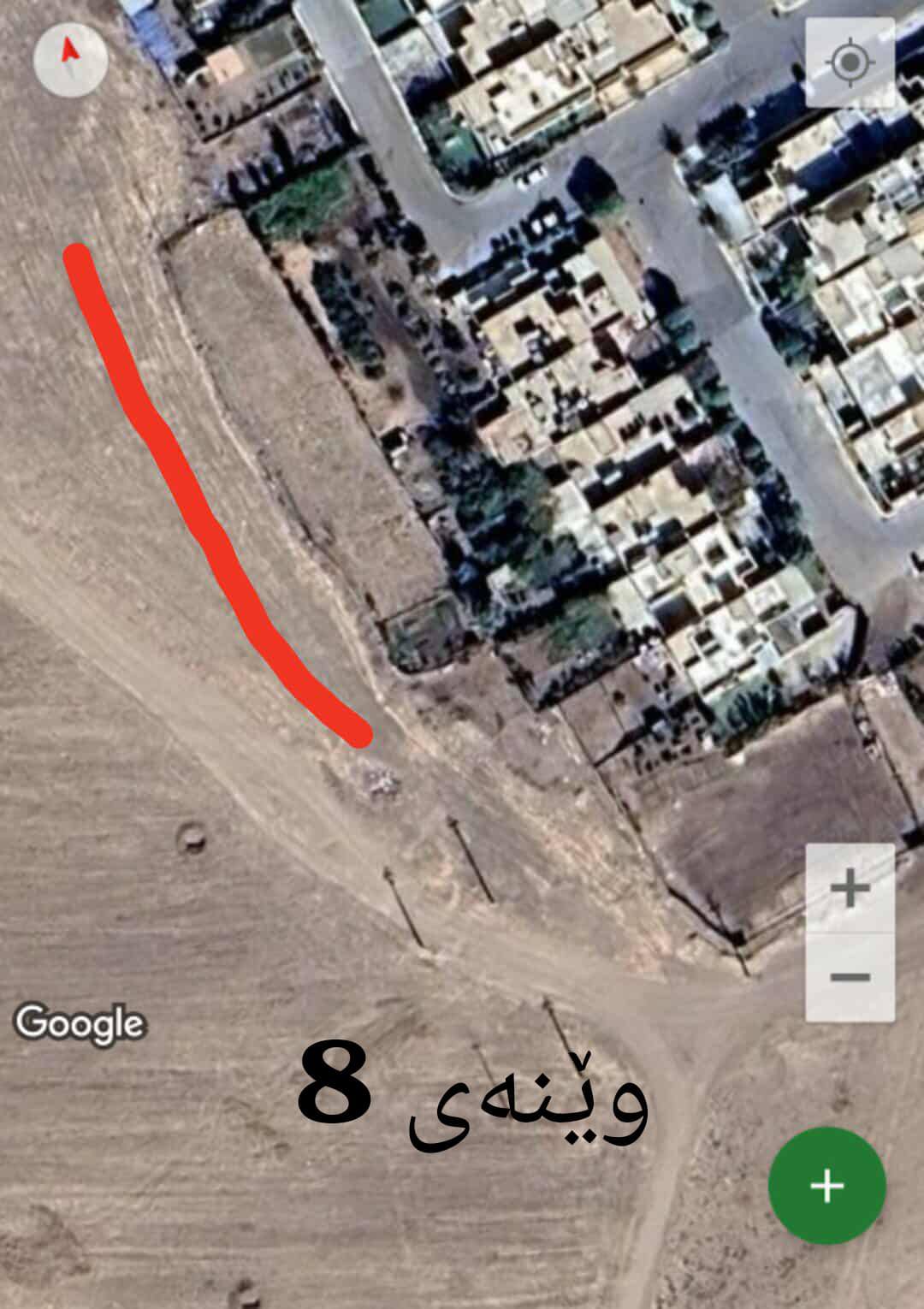Screen dimensions: 924x1309
Task: Tap the green plus floating button
Action: pos(826,1186)
